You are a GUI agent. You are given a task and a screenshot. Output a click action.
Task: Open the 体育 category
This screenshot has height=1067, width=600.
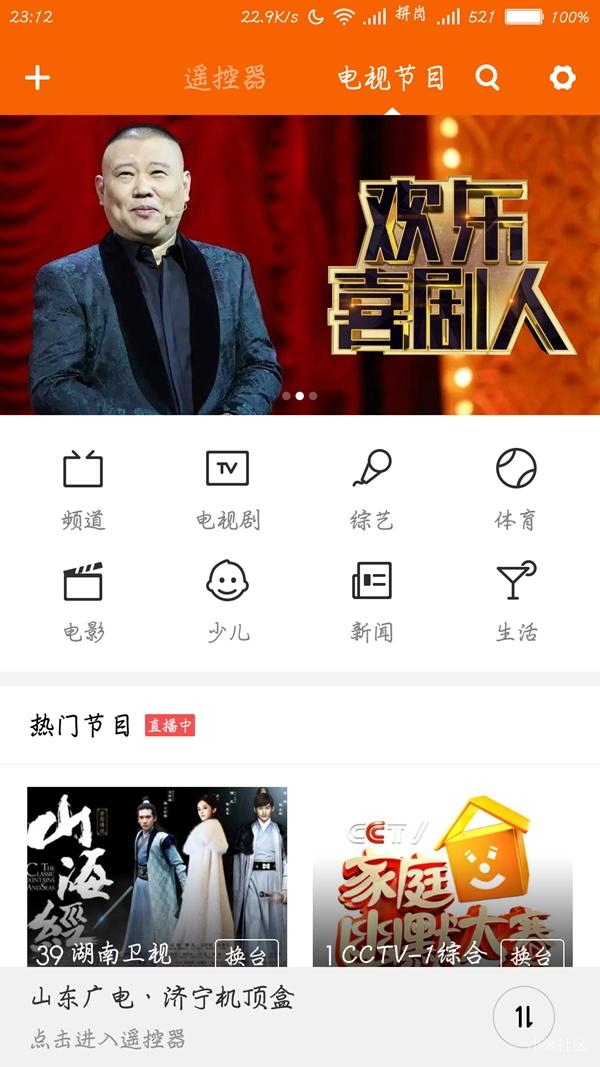point(515,488)
